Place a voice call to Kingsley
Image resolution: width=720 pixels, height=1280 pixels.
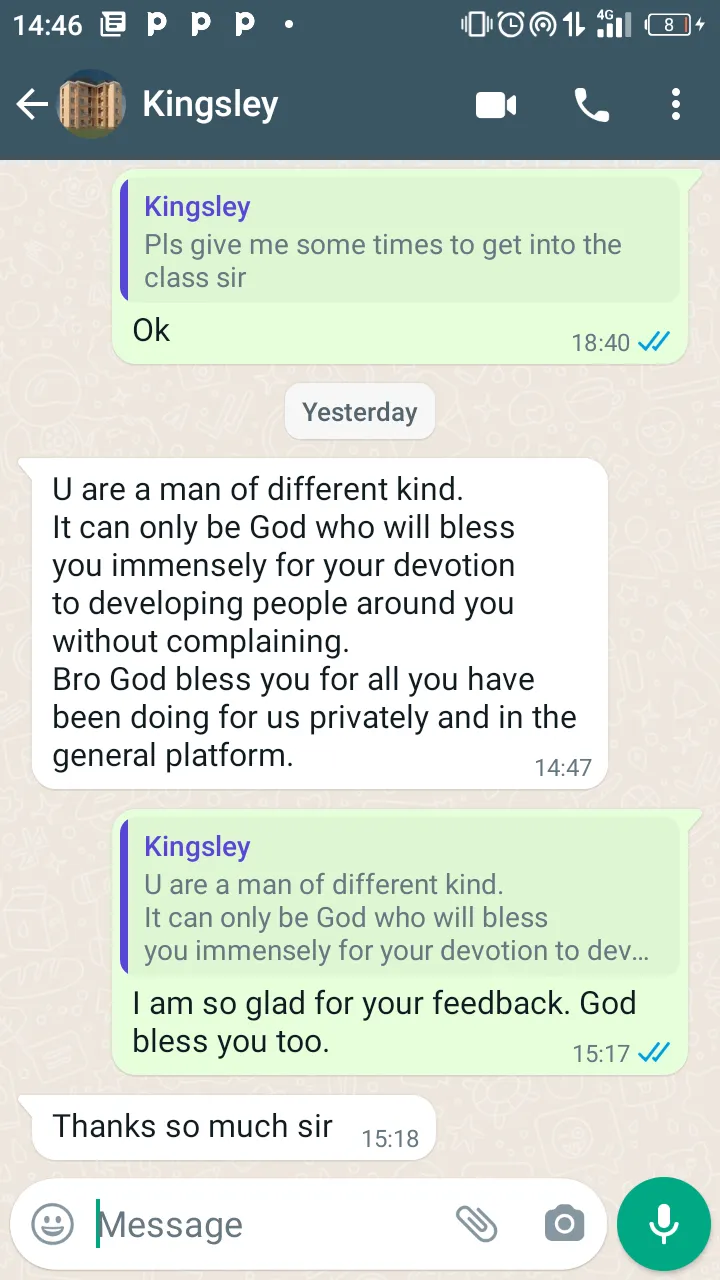pos(591,105)
